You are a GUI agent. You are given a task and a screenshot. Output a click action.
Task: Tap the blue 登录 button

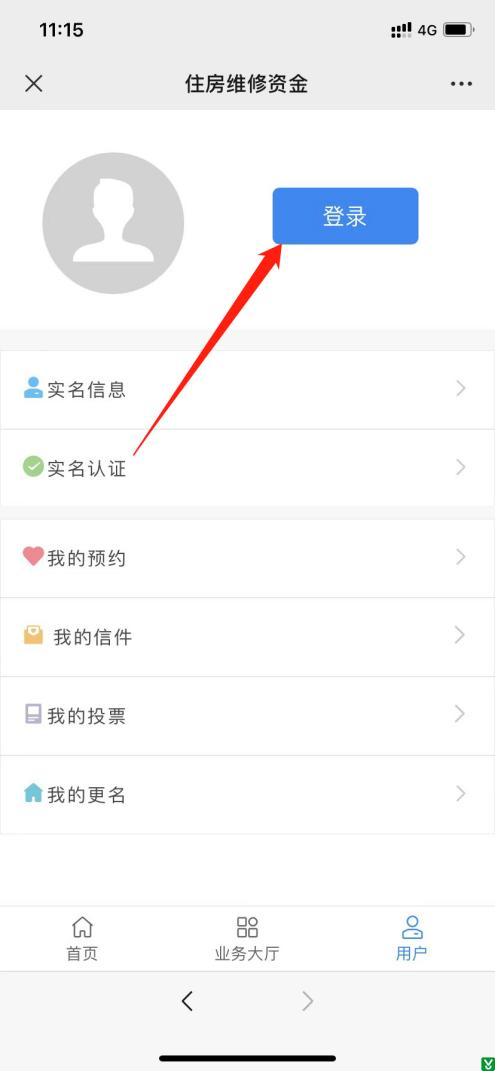[345, 216]
